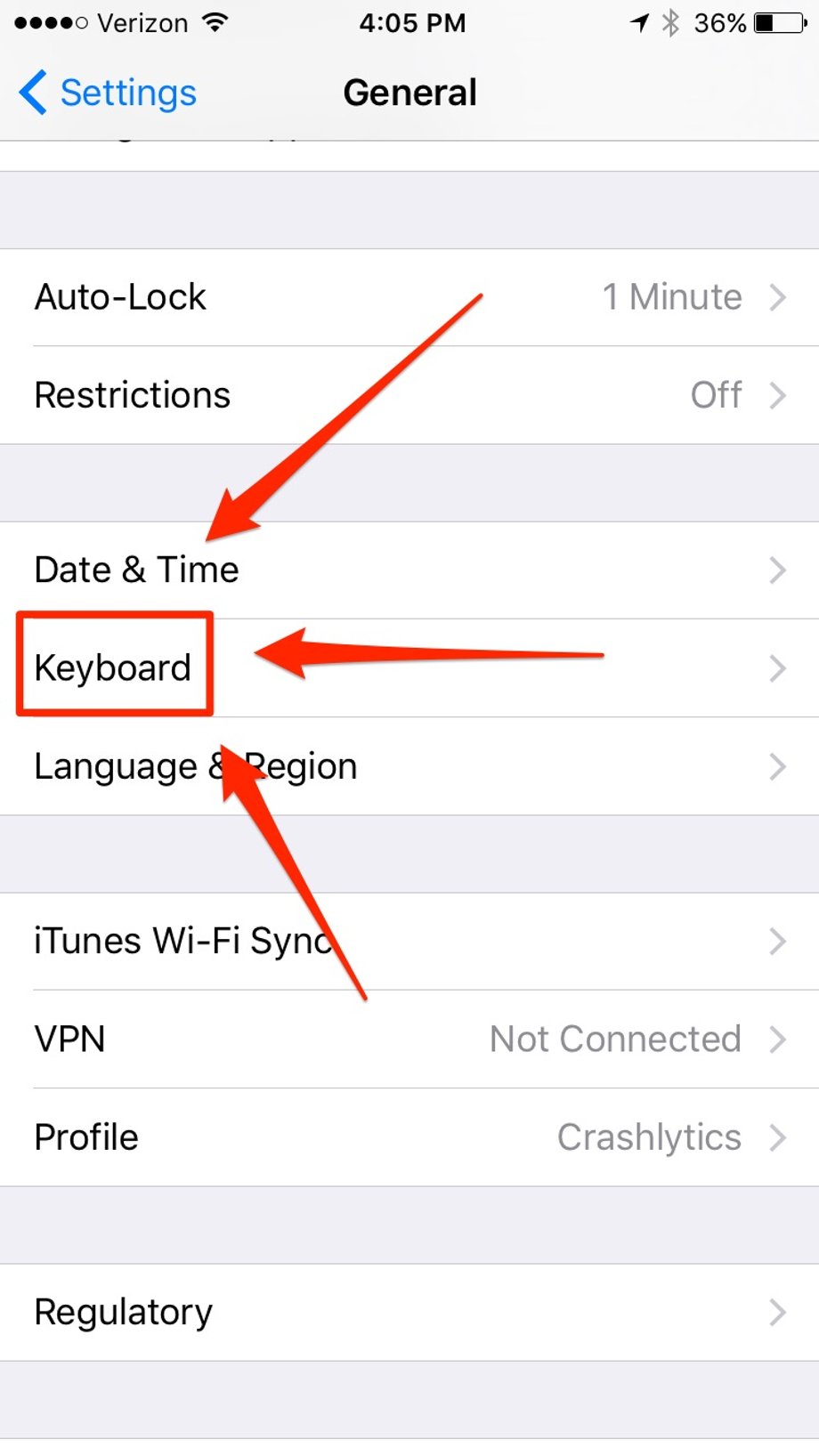Open Language & Region settings
819x1456 pixels.
click(x=409, y=766)
